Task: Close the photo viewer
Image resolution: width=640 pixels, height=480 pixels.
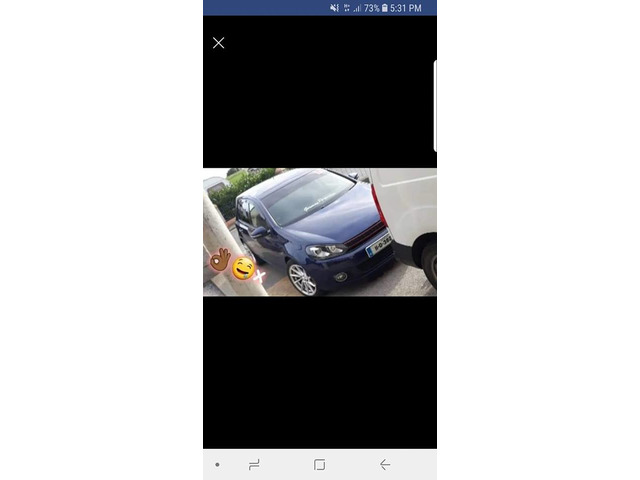Action: tap(218, 43)
